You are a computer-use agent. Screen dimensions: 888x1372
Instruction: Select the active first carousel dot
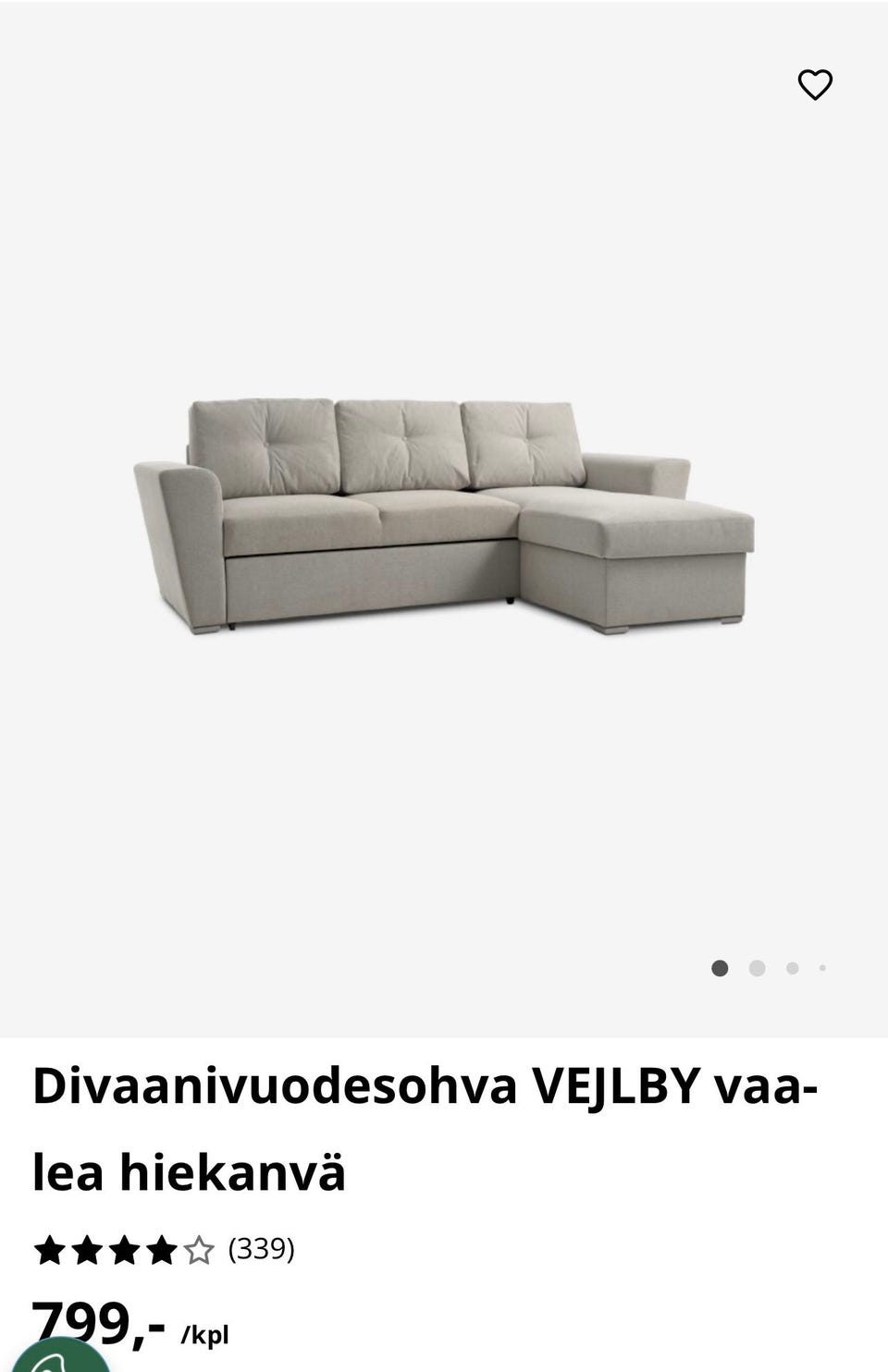click(x=721, y=968)
